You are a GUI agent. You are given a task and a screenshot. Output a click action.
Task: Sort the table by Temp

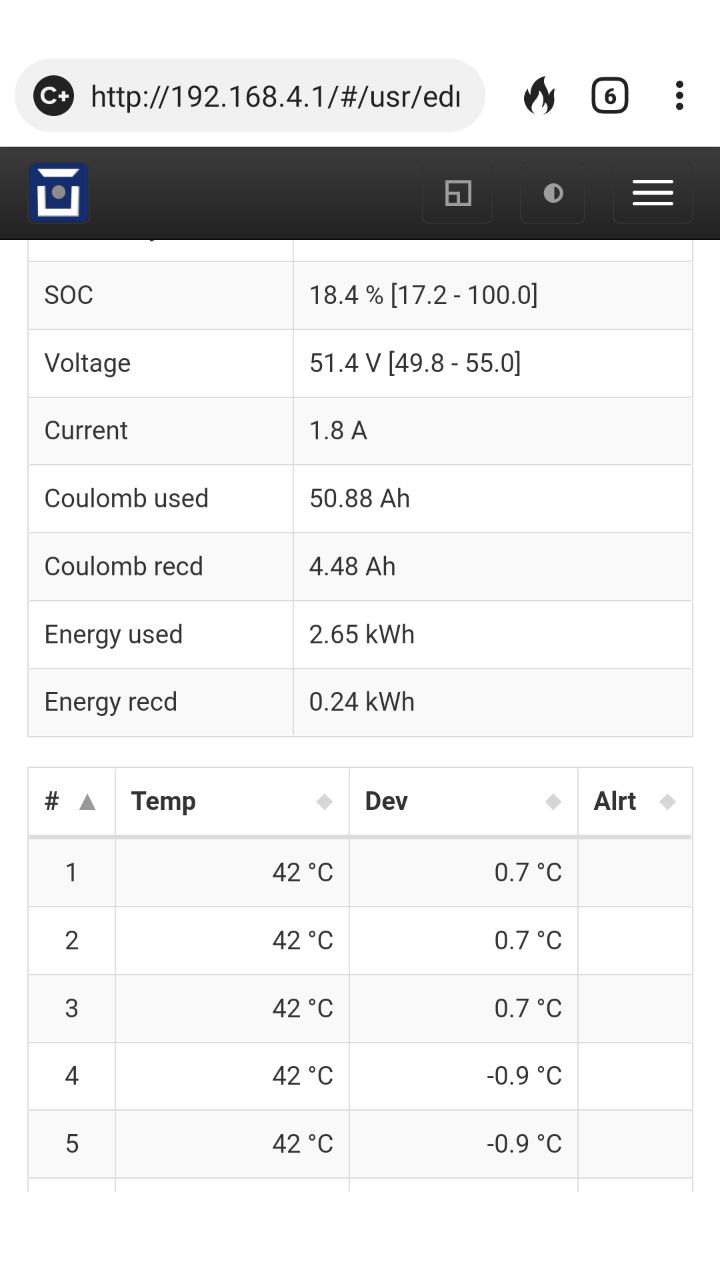pyautogui.click(x=231, y=801)
